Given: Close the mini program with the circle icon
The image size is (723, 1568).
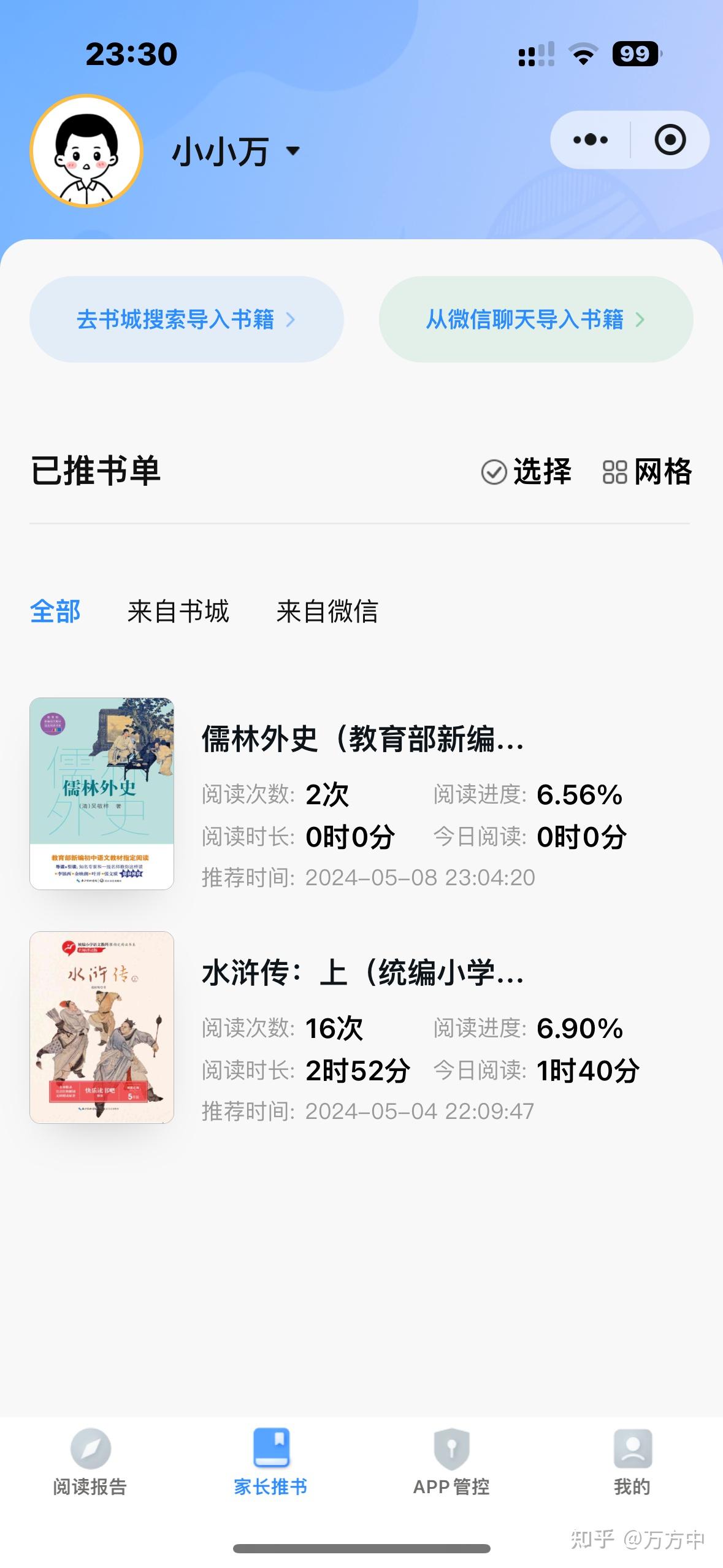Looking at the screenshot, I should tap(670, 140).
